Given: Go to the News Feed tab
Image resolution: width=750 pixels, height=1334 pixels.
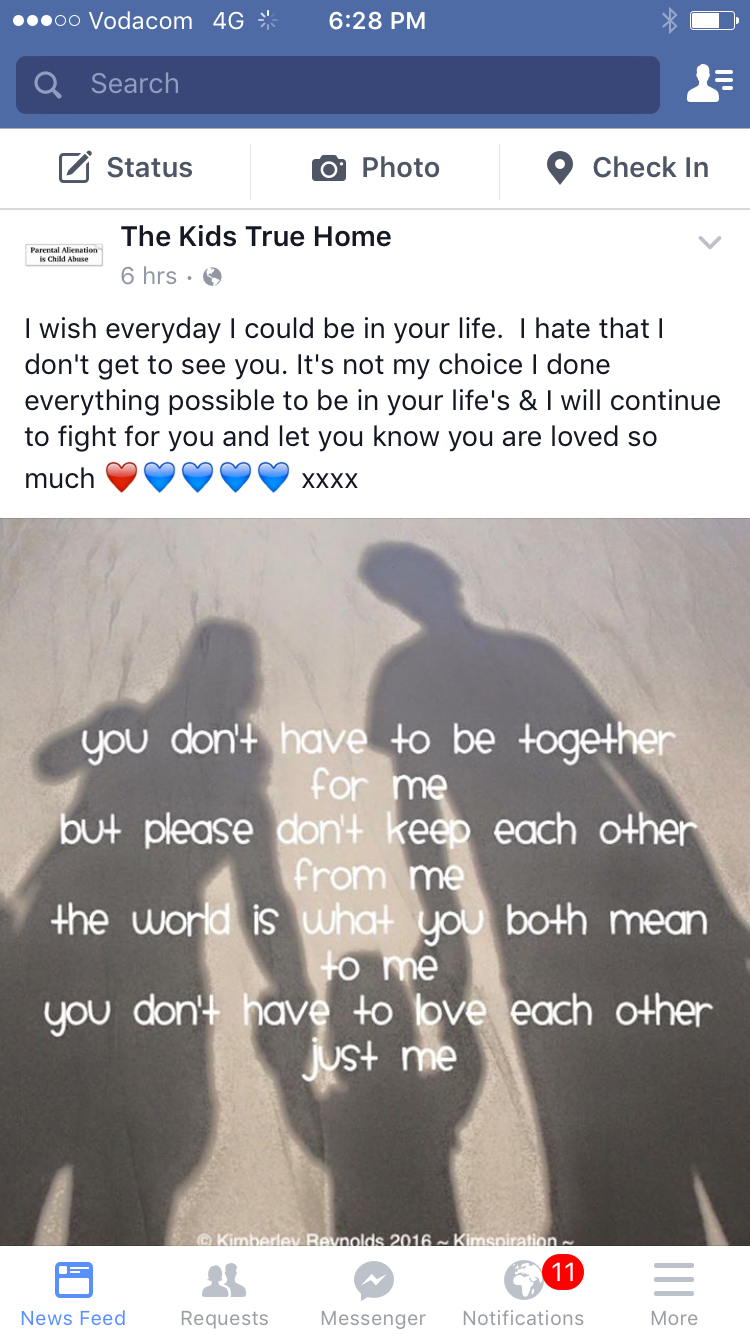Looking at the screenshot, I should (73, 1292).
